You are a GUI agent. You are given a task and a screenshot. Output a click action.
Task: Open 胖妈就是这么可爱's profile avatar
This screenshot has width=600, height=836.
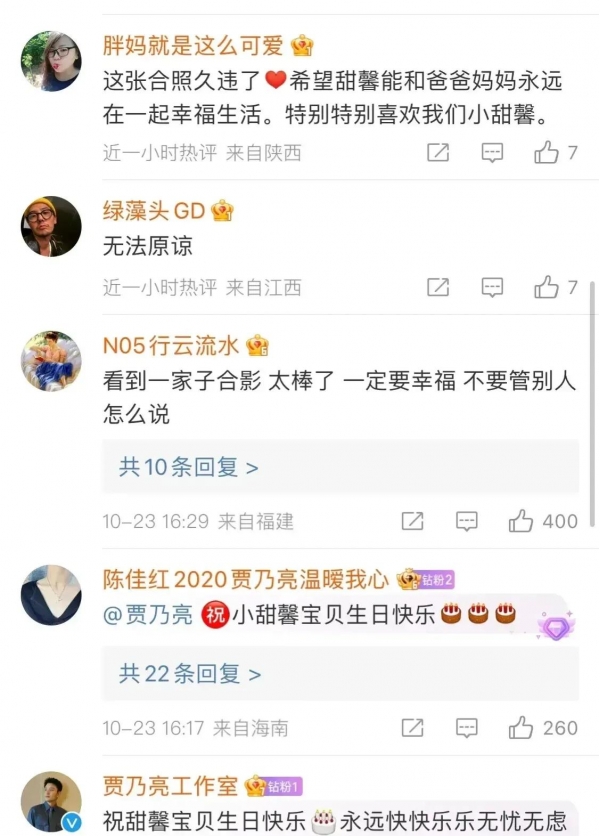51,62
